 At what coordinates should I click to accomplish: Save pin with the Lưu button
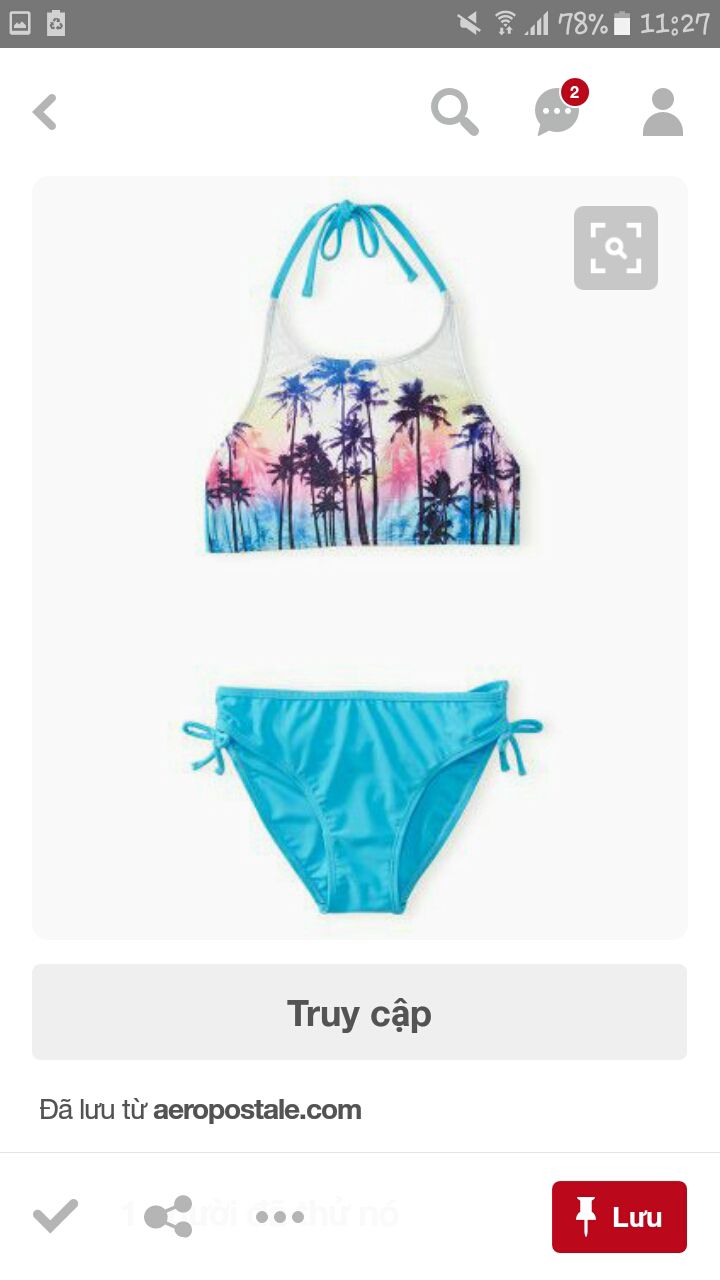pos(619,1217)
